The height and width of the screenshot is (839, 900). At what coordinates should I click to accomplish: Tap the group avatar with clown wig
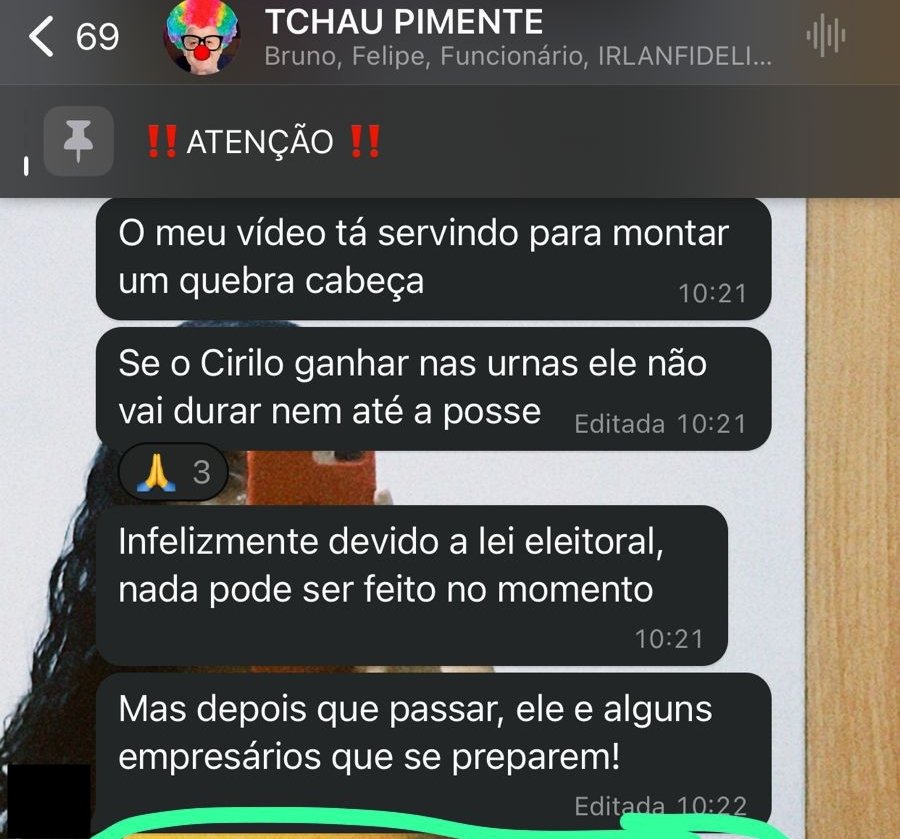(202, 37)
